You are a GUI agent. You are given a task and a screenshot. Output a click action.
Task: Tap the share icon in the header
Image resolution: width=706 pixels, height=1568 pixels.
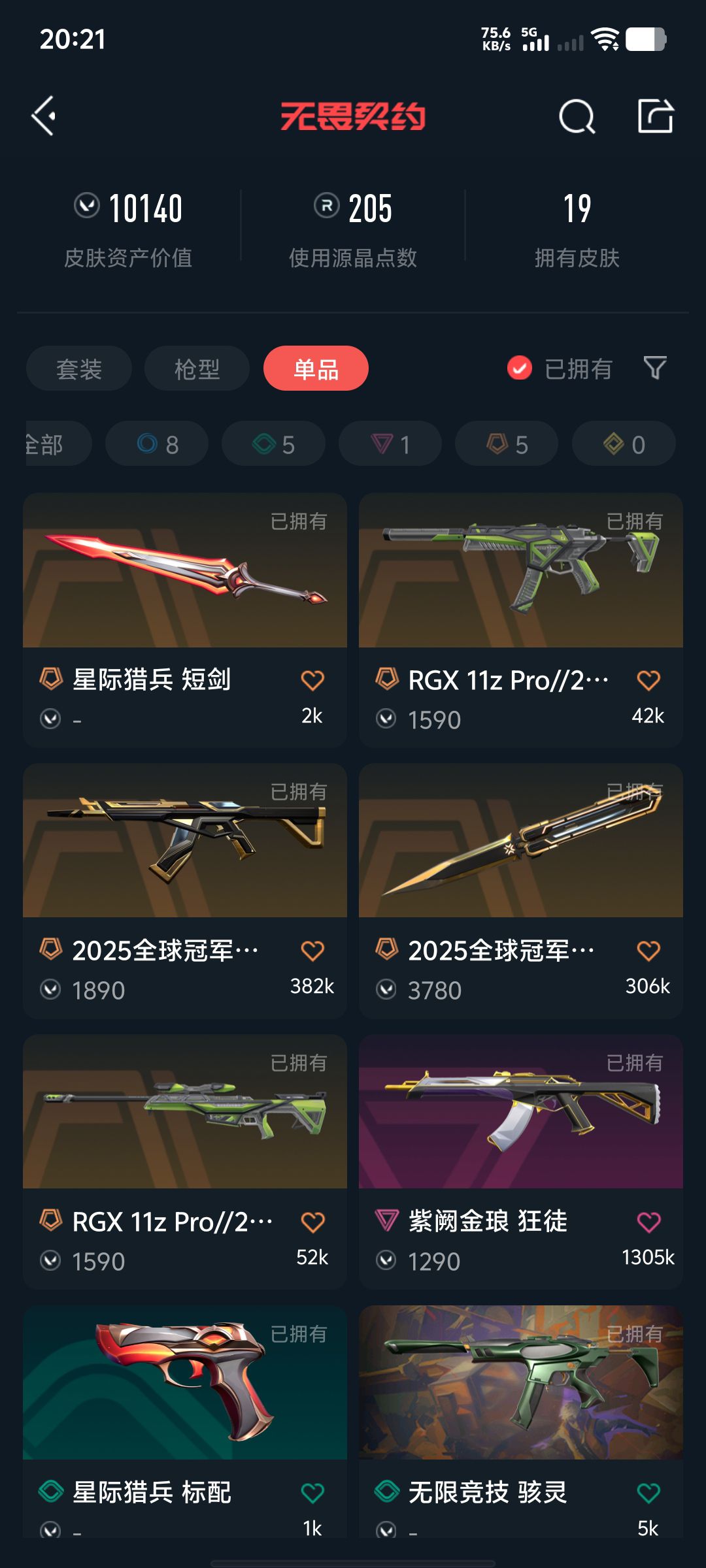[x=656, y=116]
